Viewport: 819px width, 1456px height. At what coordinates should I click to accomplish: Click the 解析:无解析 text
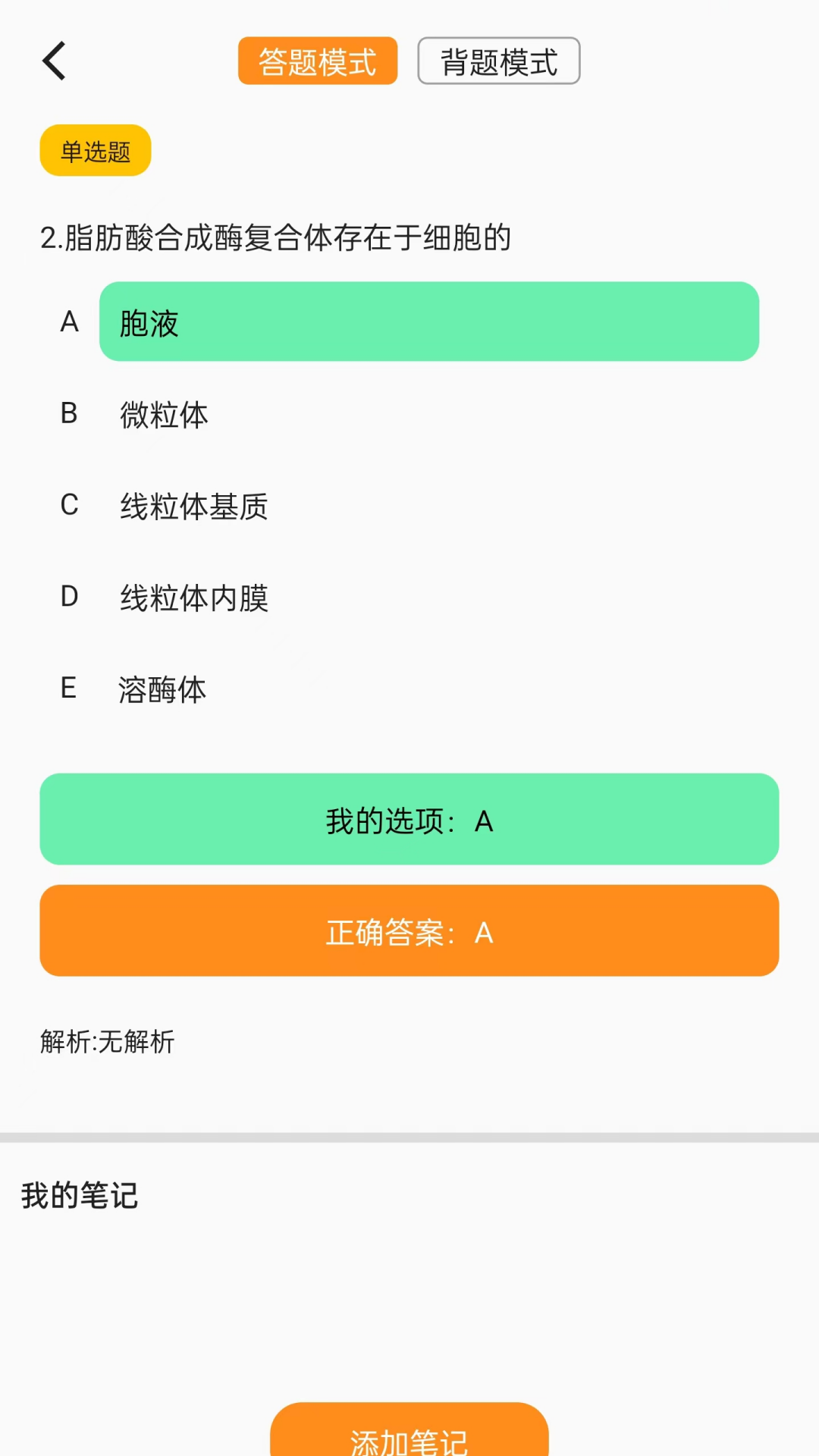[x=106, y=1042]
